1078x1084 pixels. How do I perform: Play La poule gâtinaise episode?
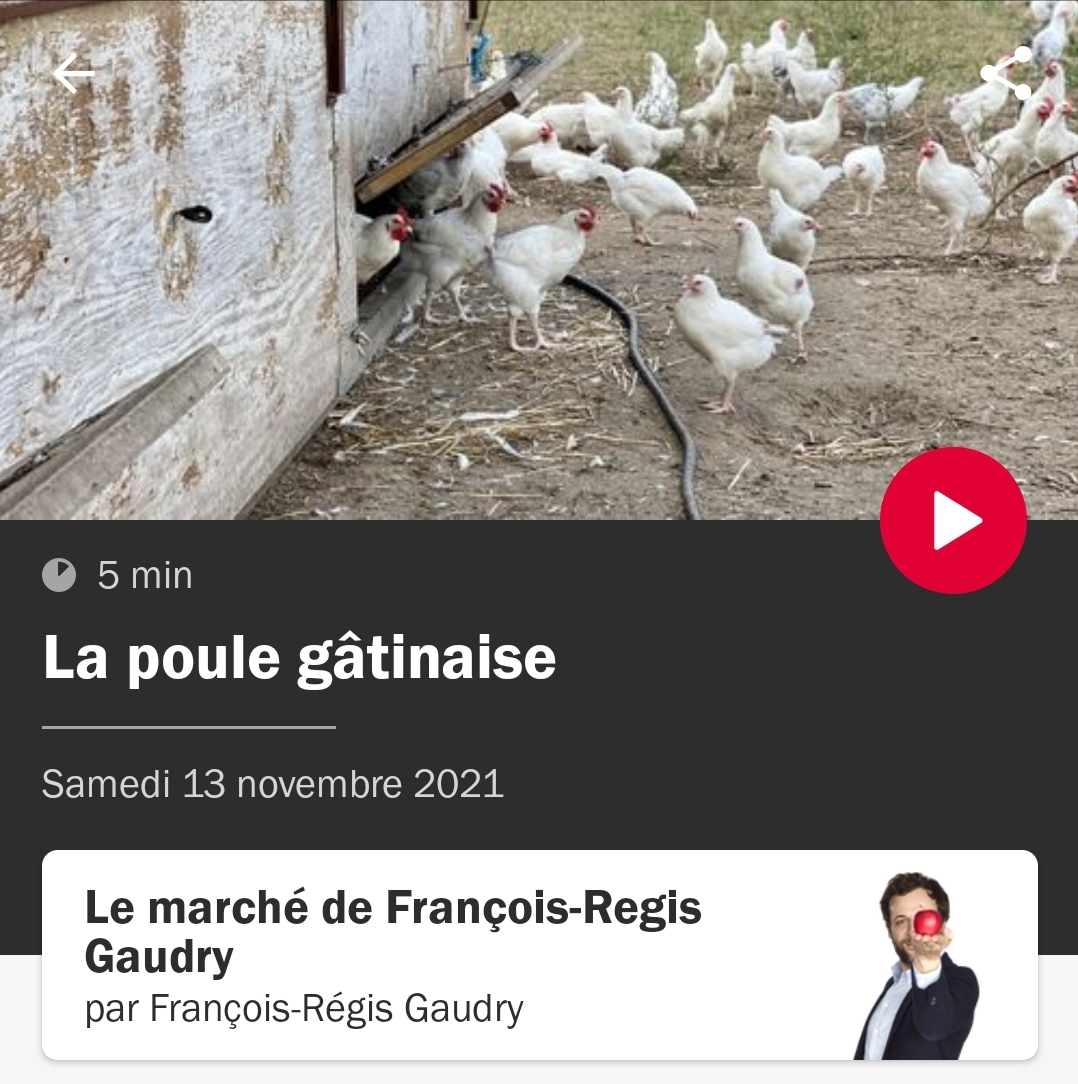click(953, 521)
